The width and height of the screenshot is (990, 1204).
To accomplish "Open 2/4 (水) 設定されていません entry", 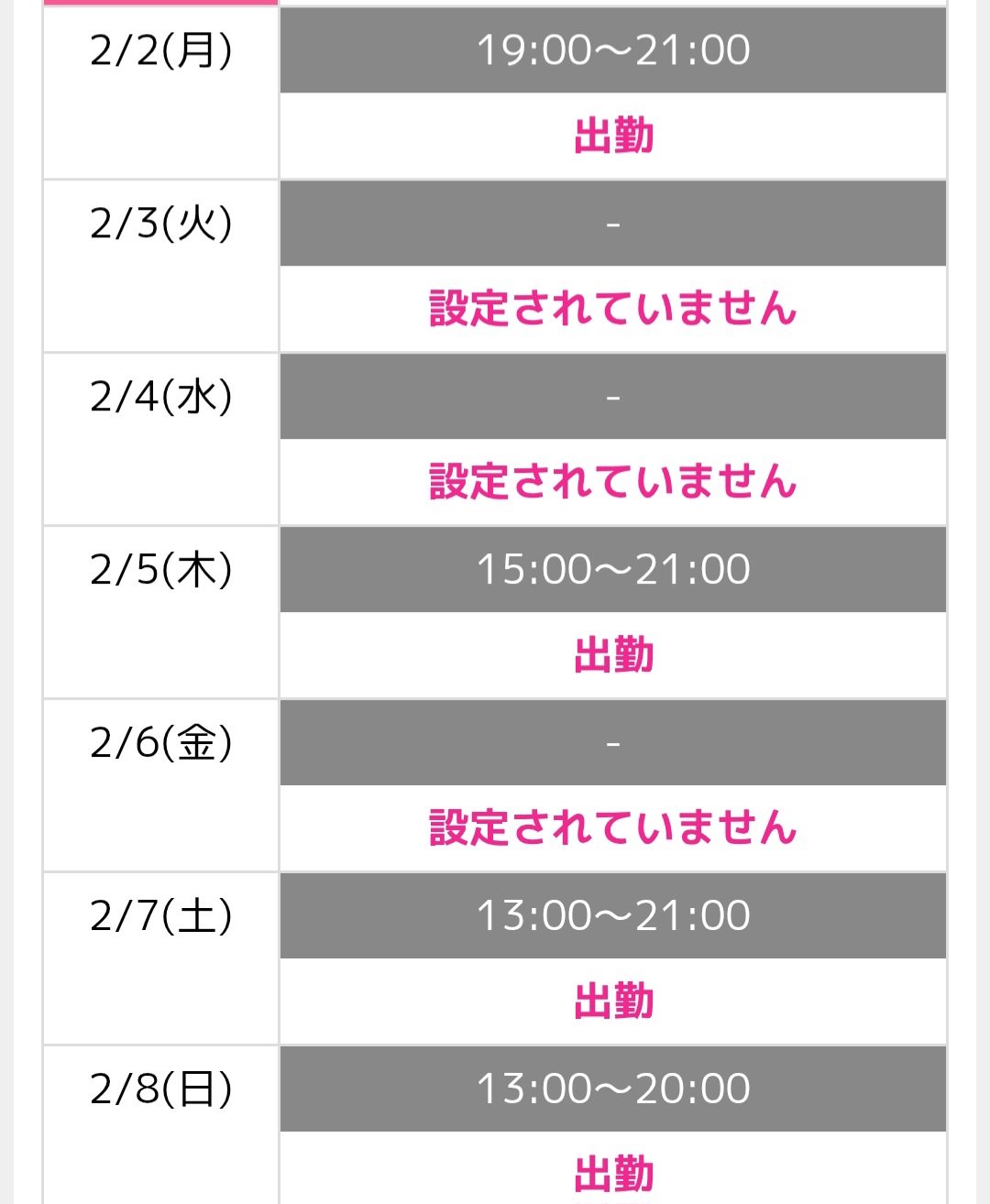I will pos(613,482).
